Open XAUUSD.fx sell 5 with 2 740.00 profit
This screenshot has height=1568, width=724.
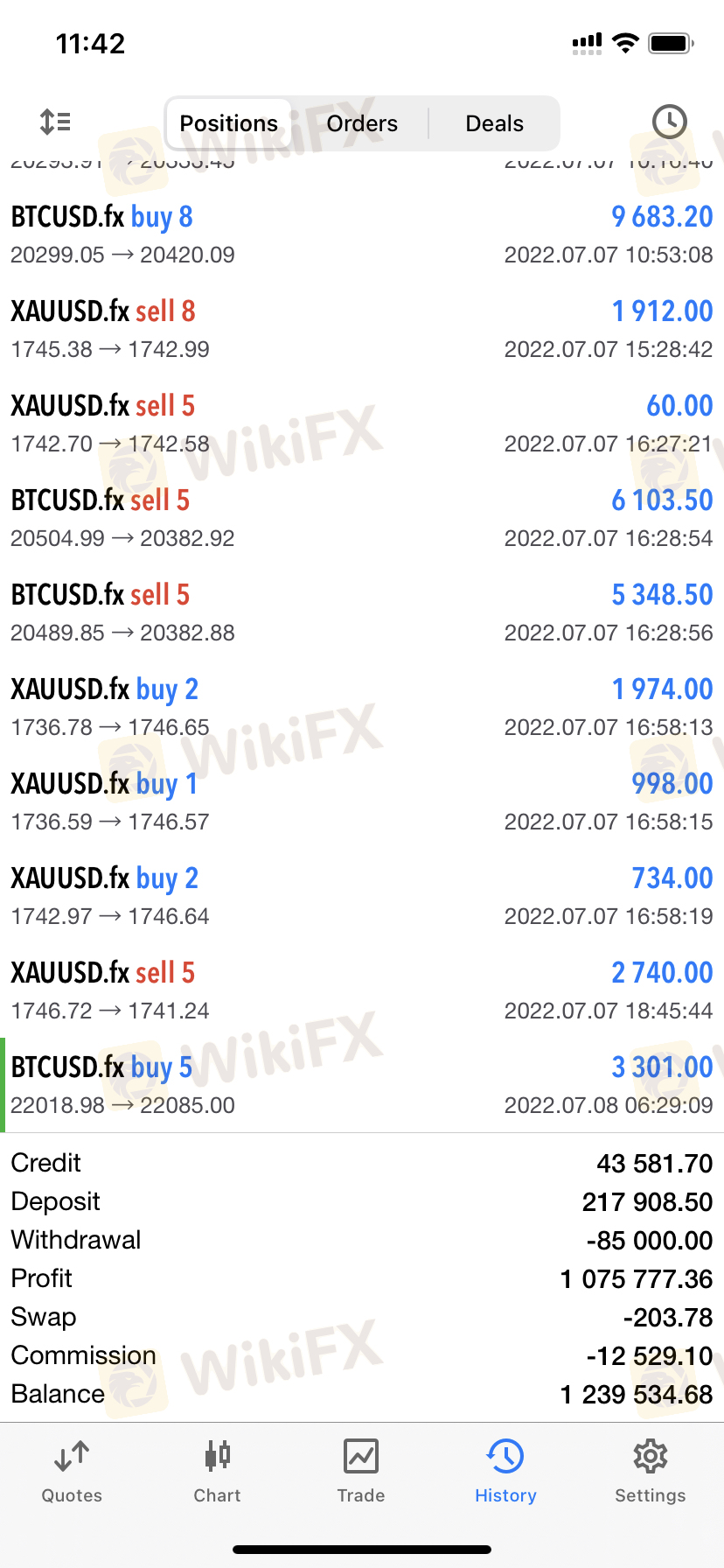(x=362, y=990)
